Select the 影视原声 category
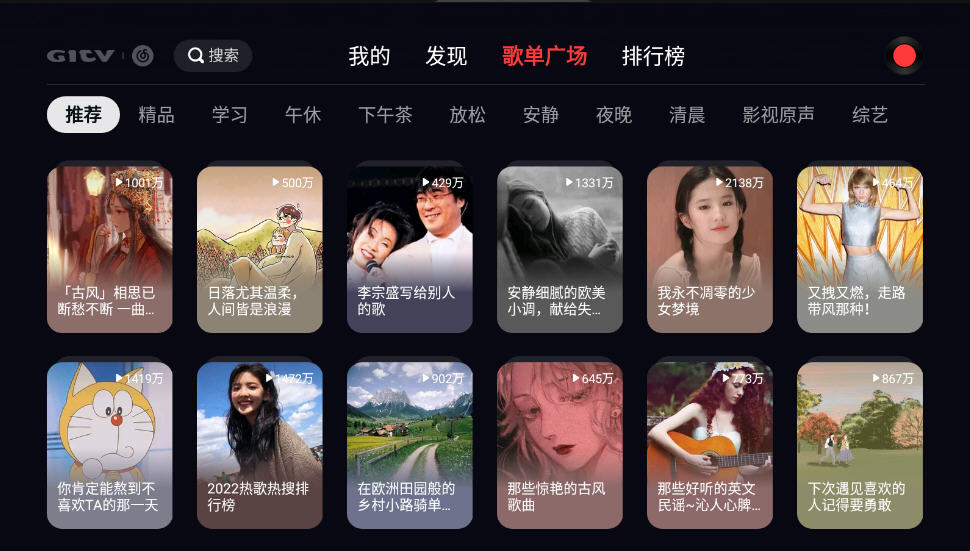 point(778,115)
